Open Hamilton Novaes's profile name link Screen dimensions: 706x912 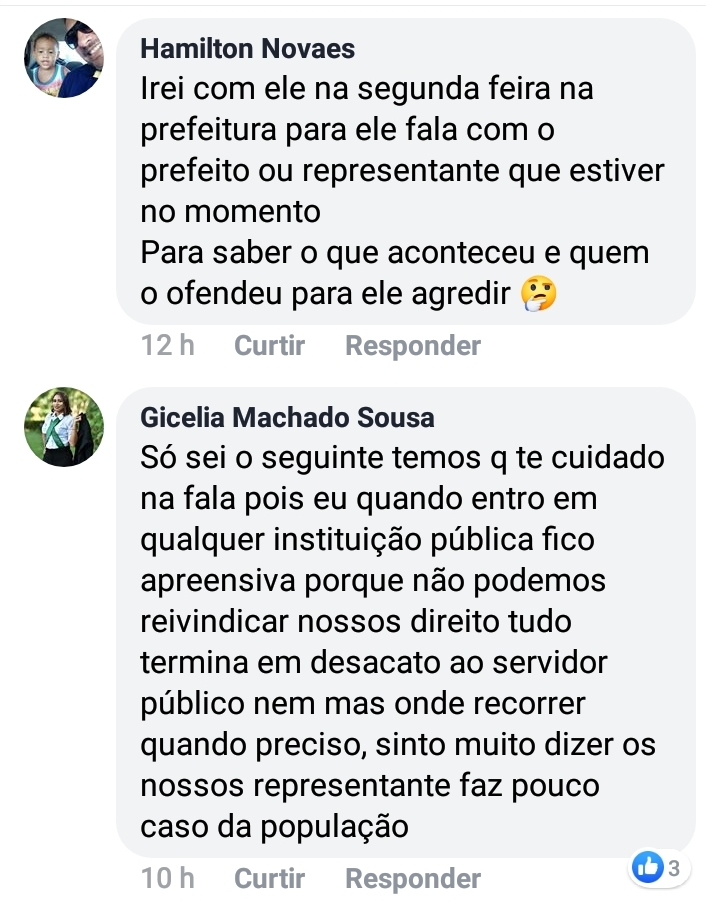point(248,48)
